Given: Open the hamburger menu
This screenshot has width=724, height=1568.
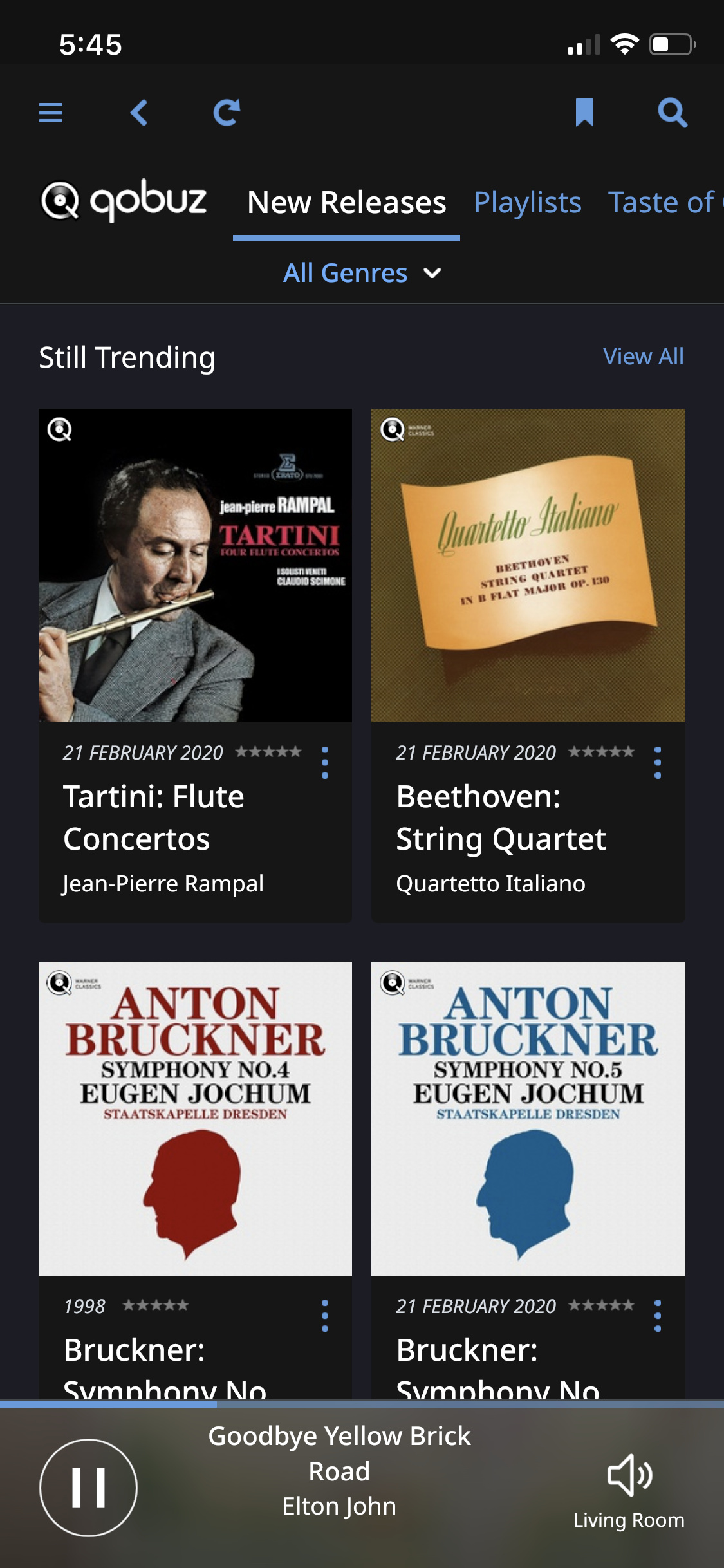Looking at the screenshot, I should pos(50,113).
